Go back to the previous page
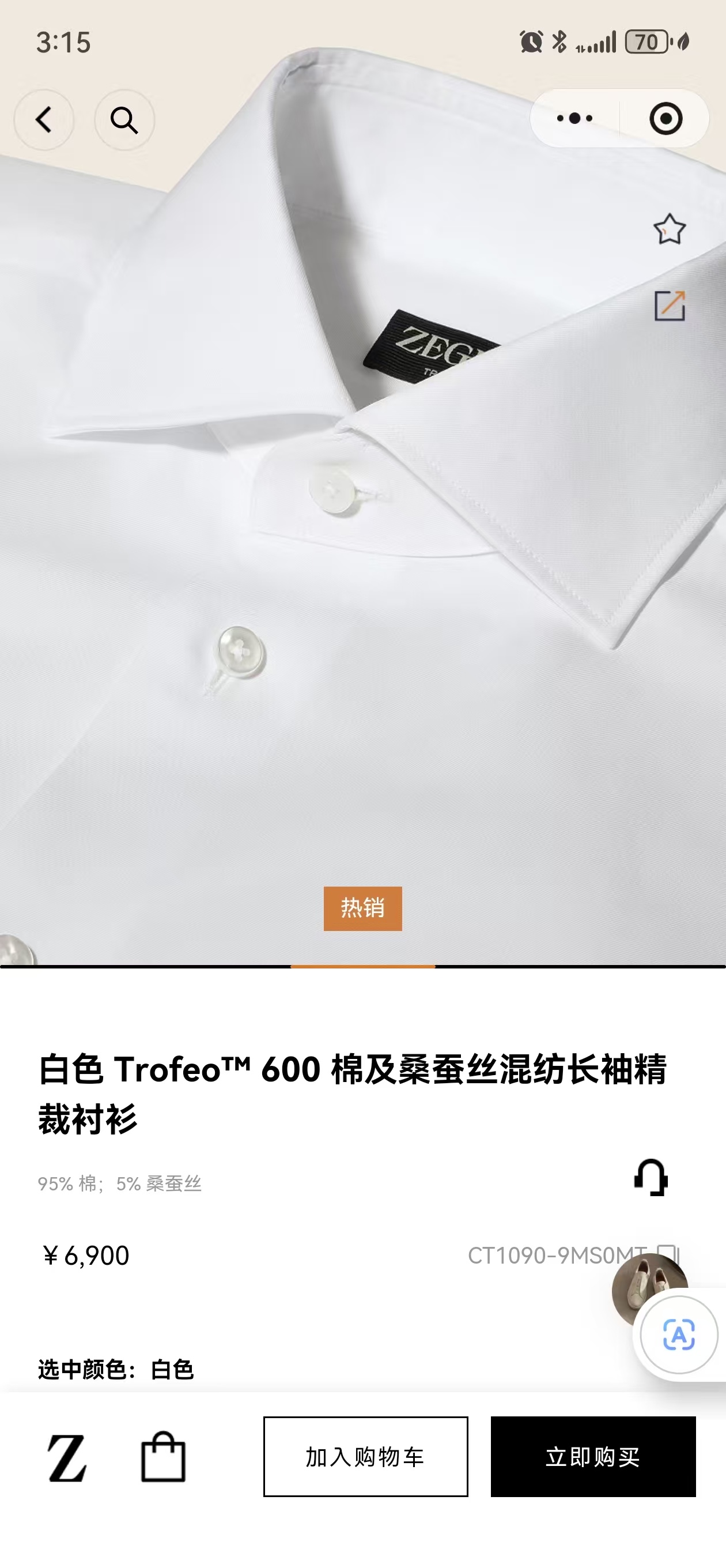 point(44,120)
